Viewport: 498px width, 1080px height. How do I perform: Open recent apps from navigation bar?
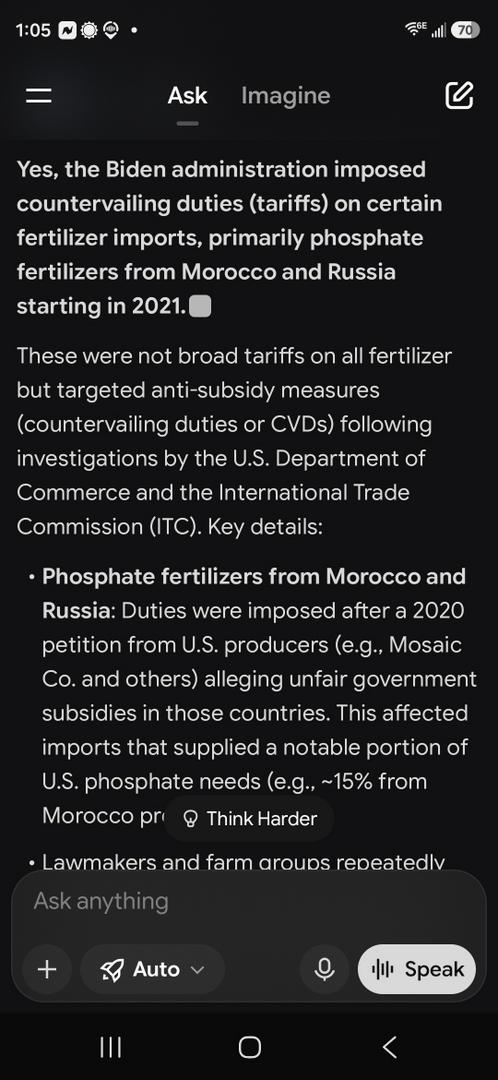coord(110,1048)
